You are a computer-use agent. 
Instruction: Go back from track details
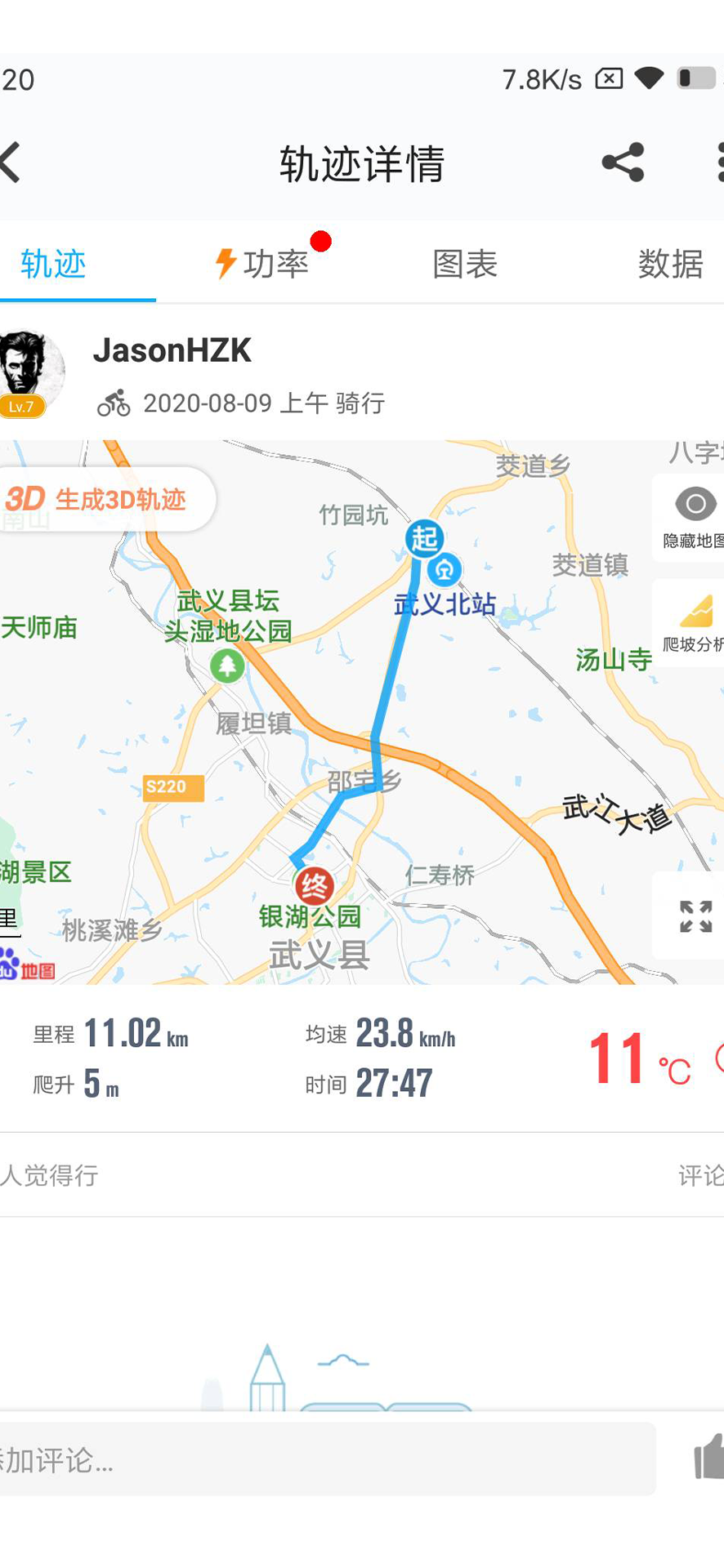11,163
